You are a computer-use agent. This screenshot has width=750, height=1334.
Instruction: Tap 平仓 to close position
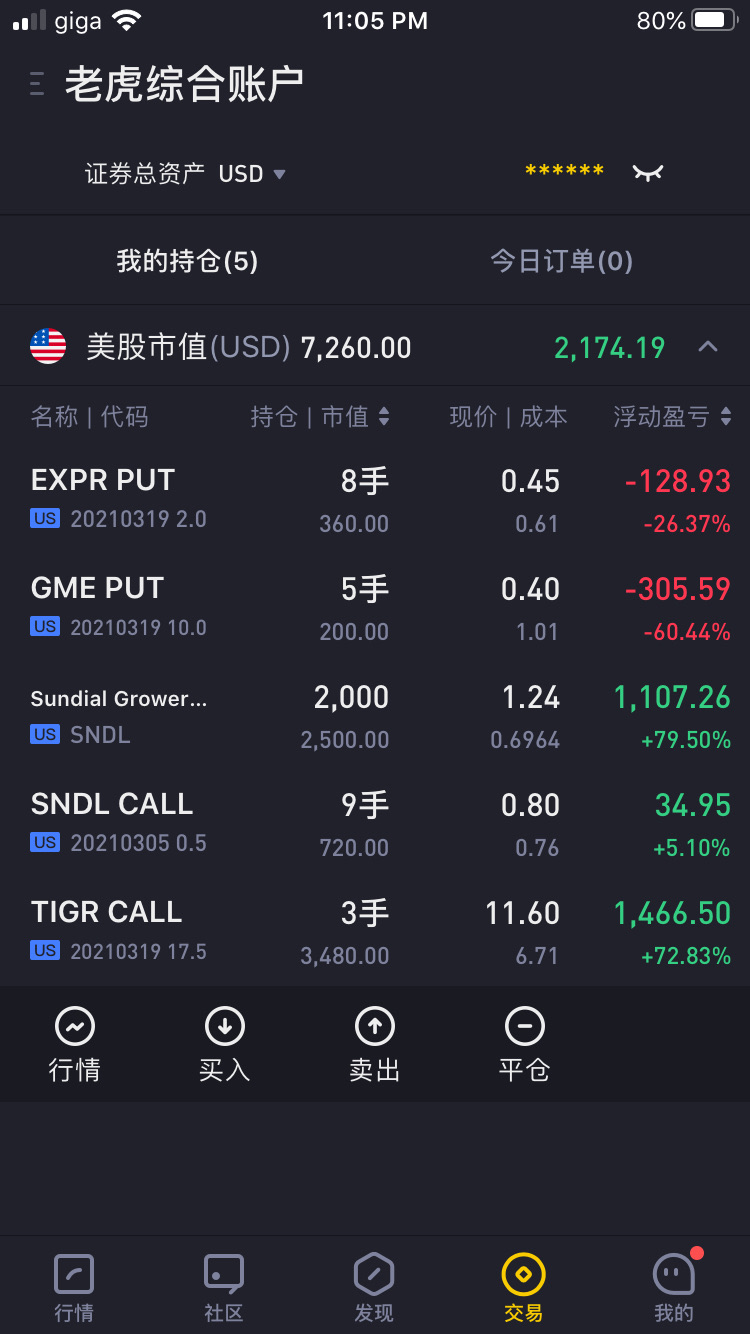point(524,1044)
